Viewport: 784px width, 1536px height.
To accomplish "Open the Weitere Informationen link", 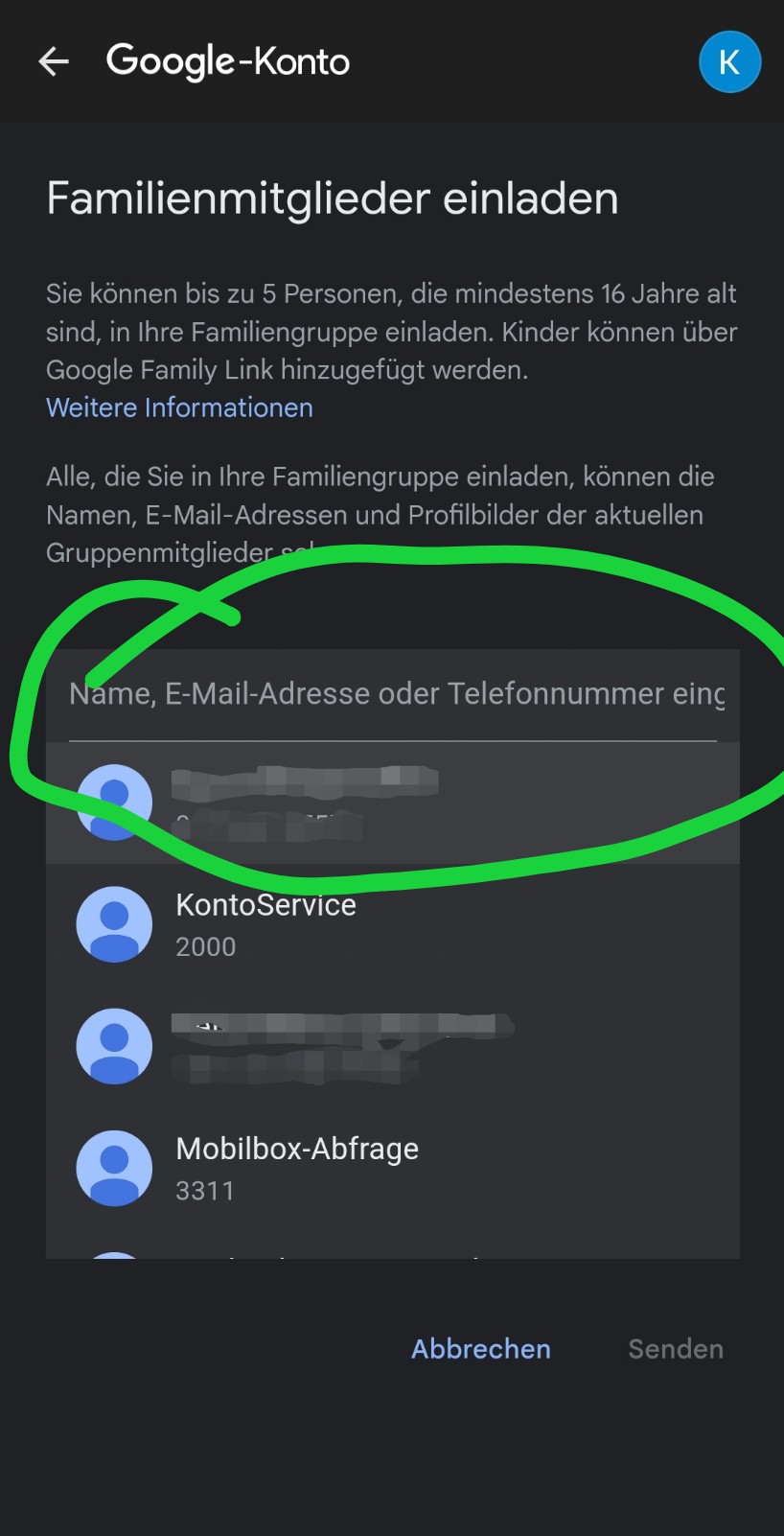I will (x=179, y=407).
